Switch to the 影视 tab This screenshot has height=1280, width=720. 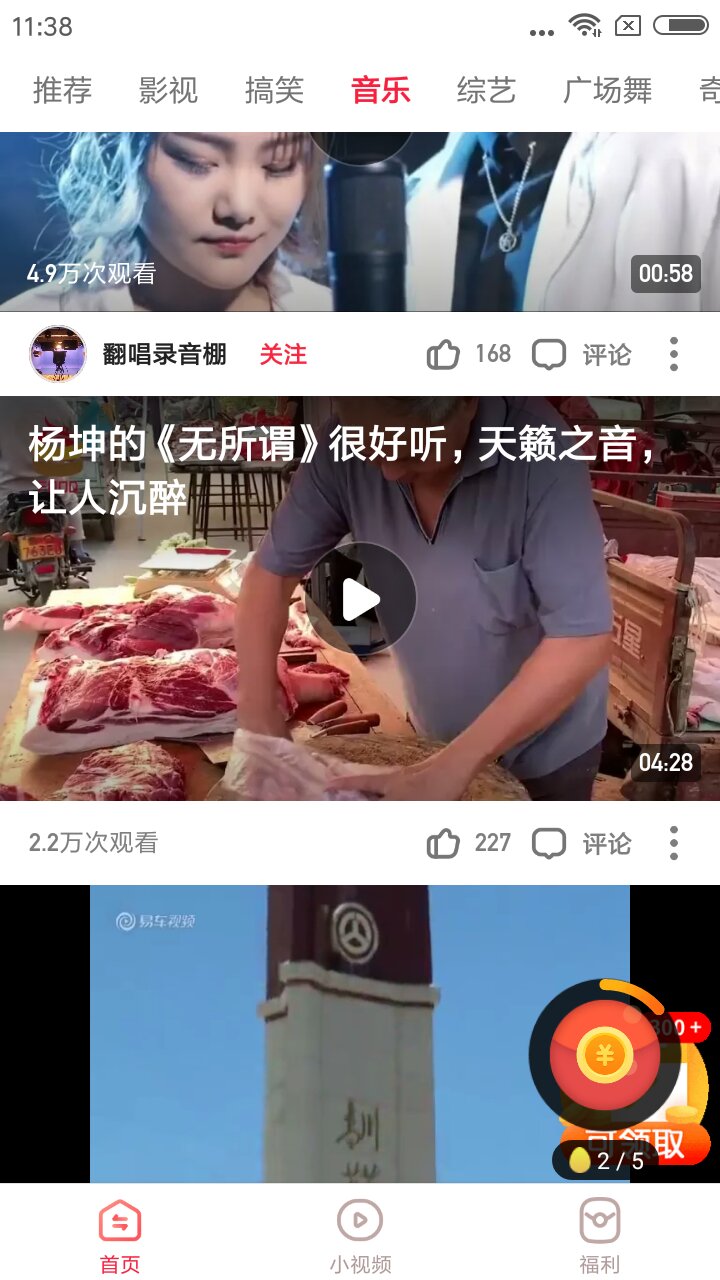pos(168,91)
